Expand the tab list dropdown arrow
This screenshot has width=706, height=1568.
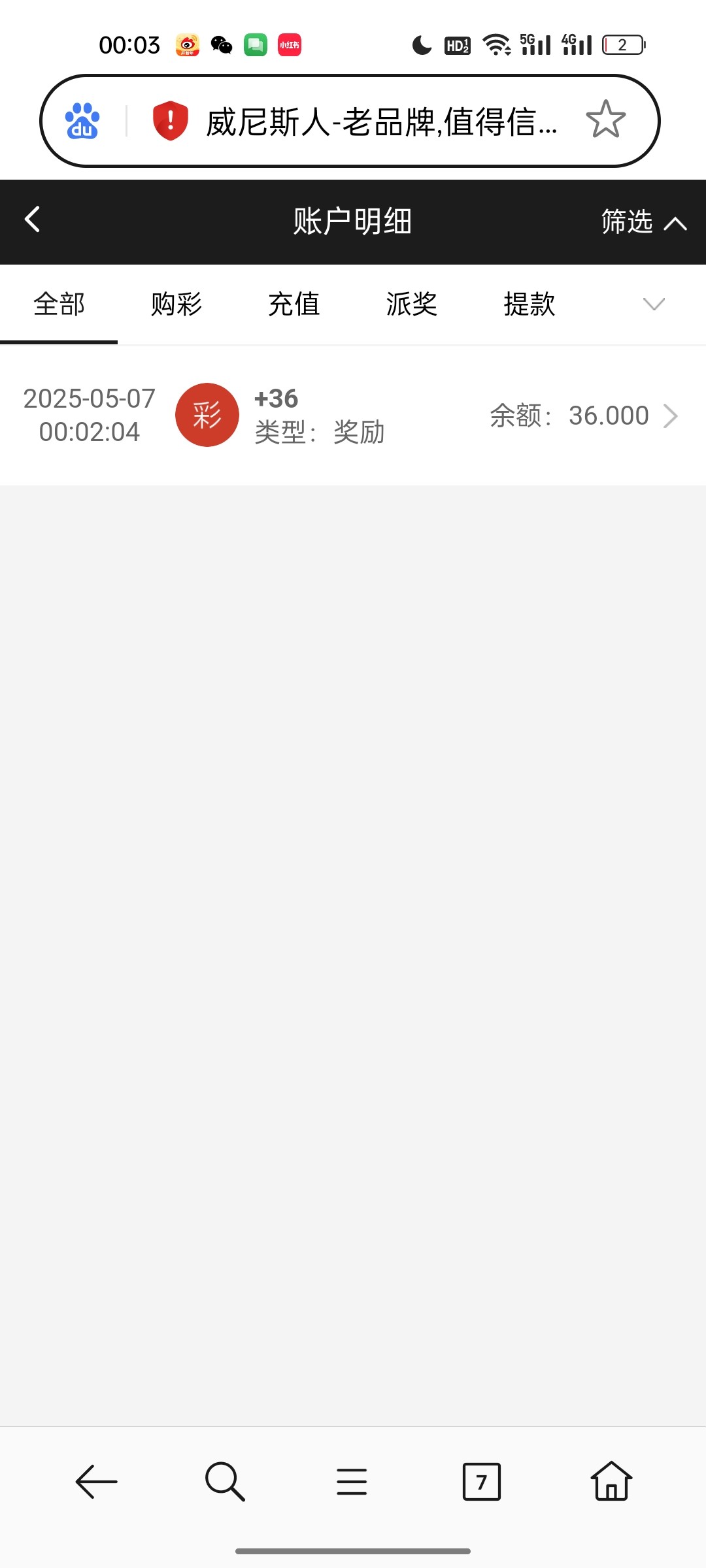coord(654,304)
